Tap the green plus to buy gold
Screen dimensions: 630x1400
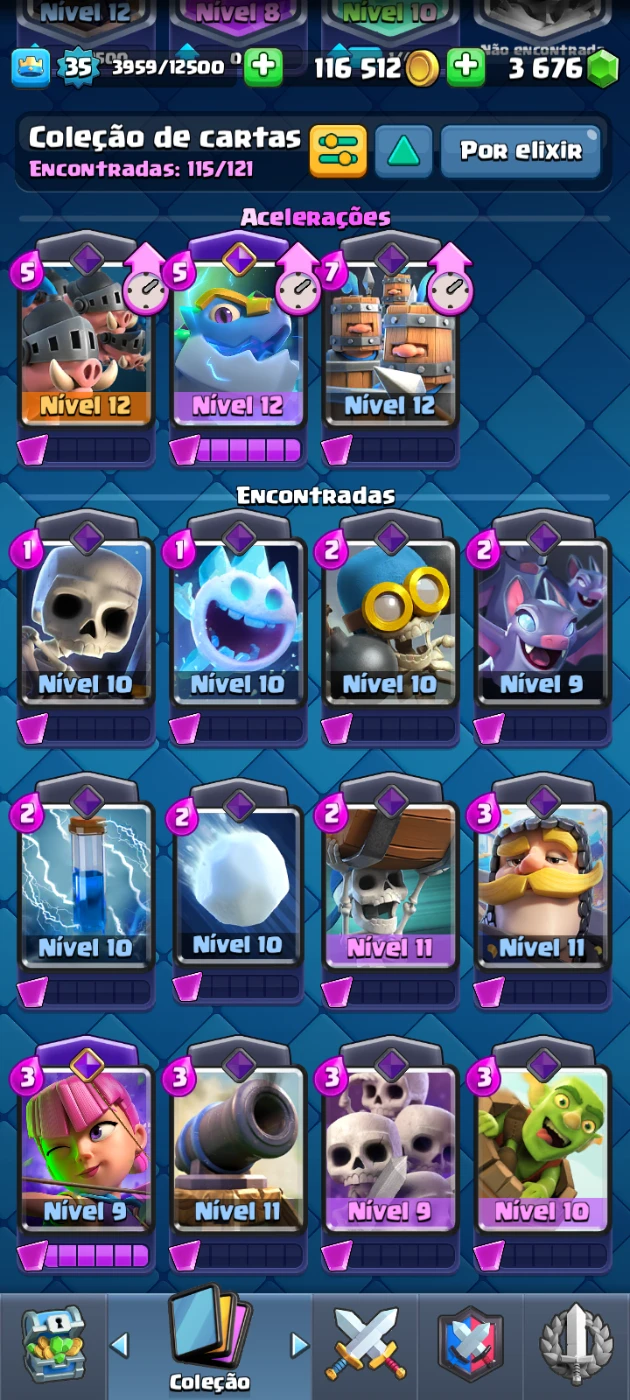tap(466, 67)
